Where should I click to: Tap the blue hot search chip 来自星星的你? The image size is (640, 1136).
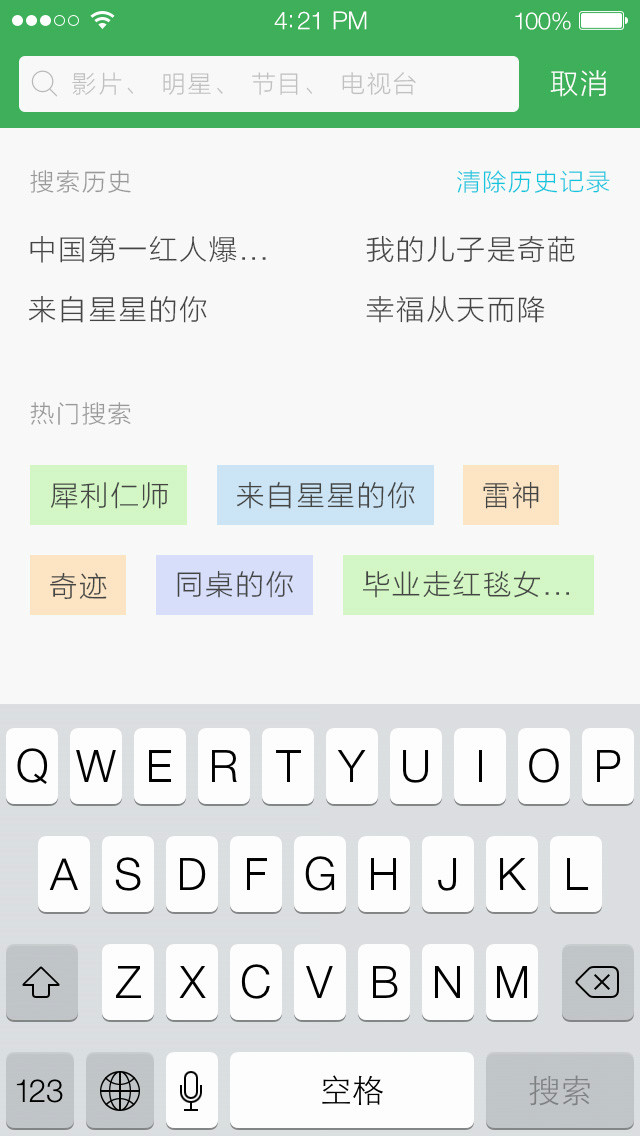click(x=325, y=495)
